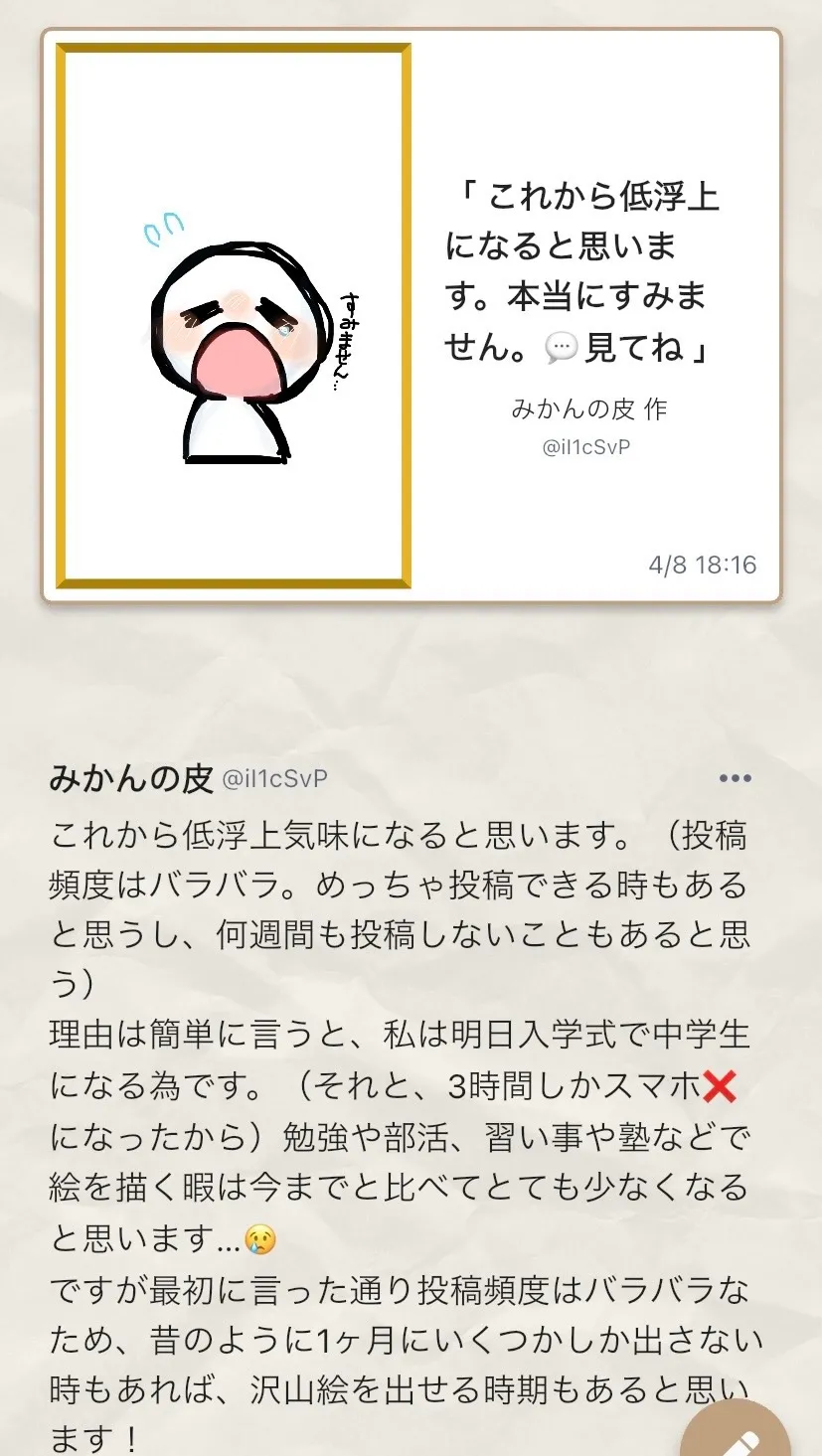Open みかんの皮's profile from the post header
The width and height of the screenshot is (822, 1456).
click(x=131, y=779)
